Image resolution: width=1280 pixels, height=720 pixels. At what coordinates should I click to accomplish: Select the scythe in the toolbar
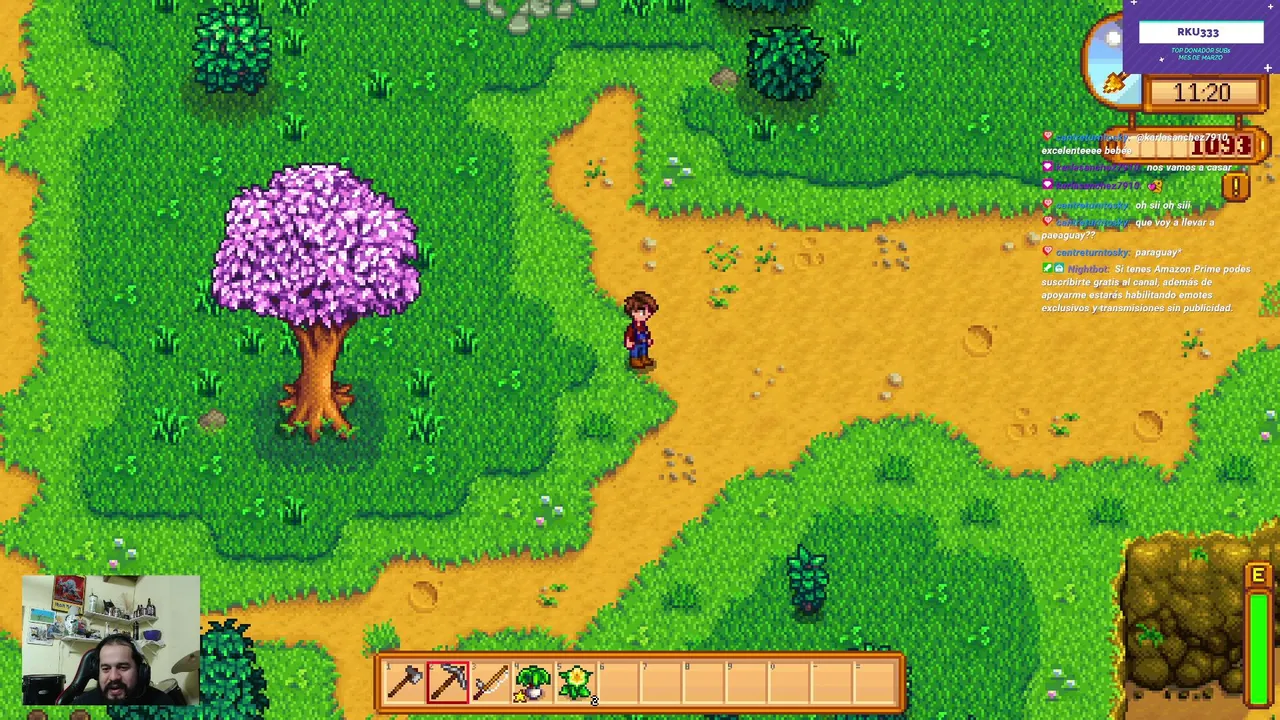tap(491, 682)
